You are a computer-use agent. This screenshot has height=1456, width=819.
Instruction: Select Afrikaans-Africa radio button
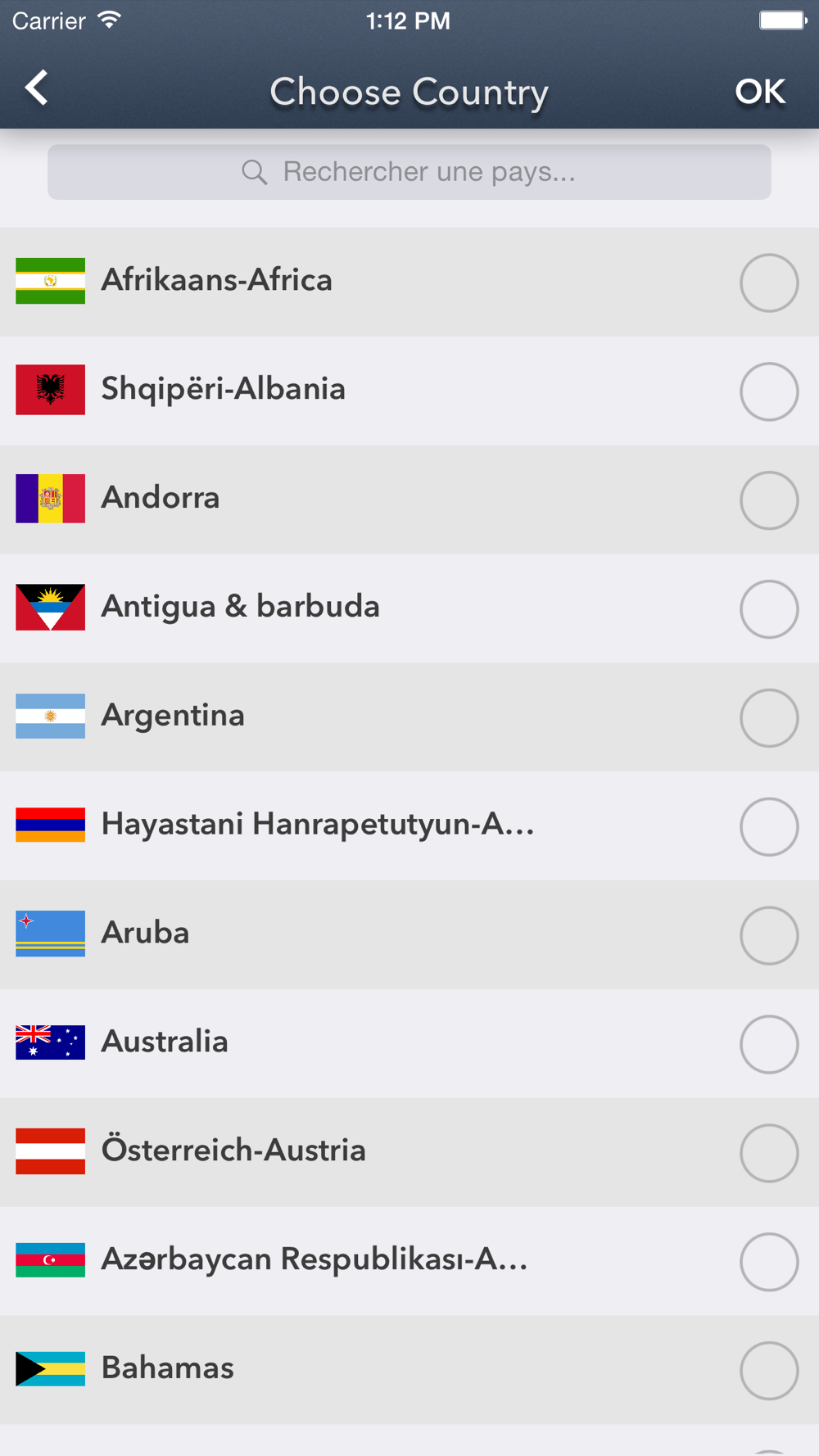[768, 283]
